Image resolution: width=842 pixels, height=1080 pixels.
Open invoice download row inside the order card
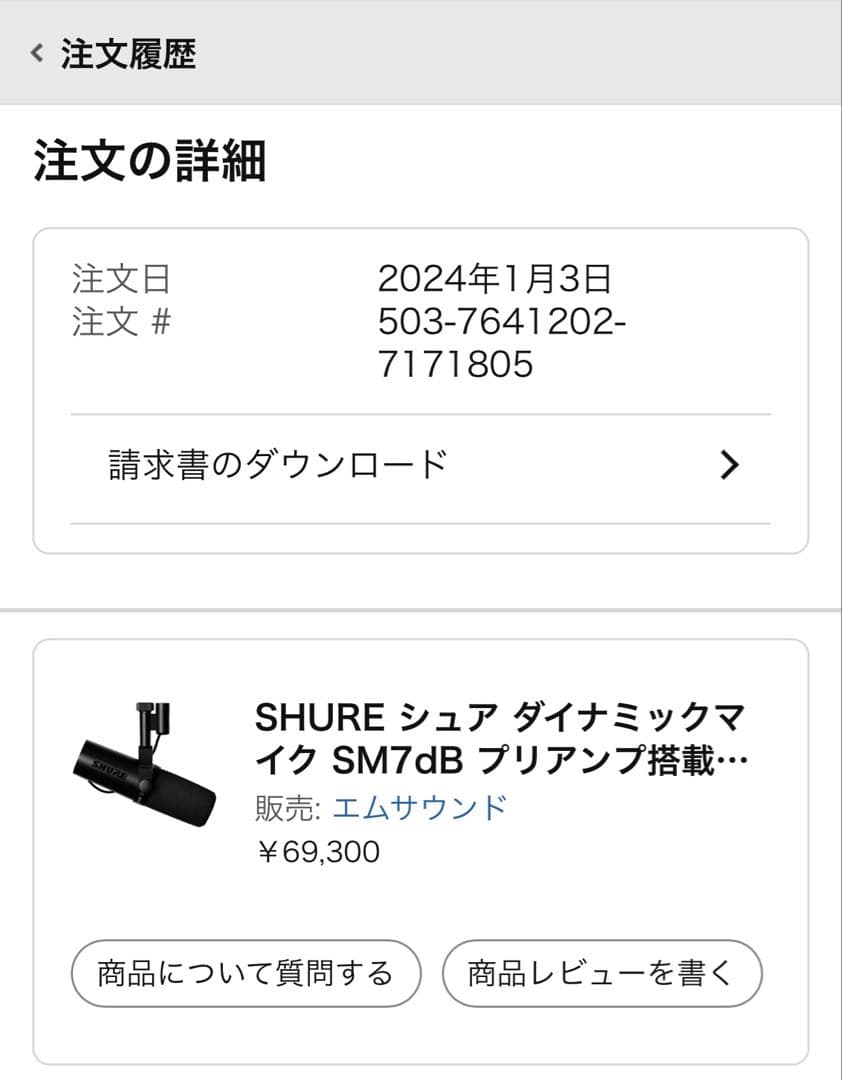click(x=420, y=463)
